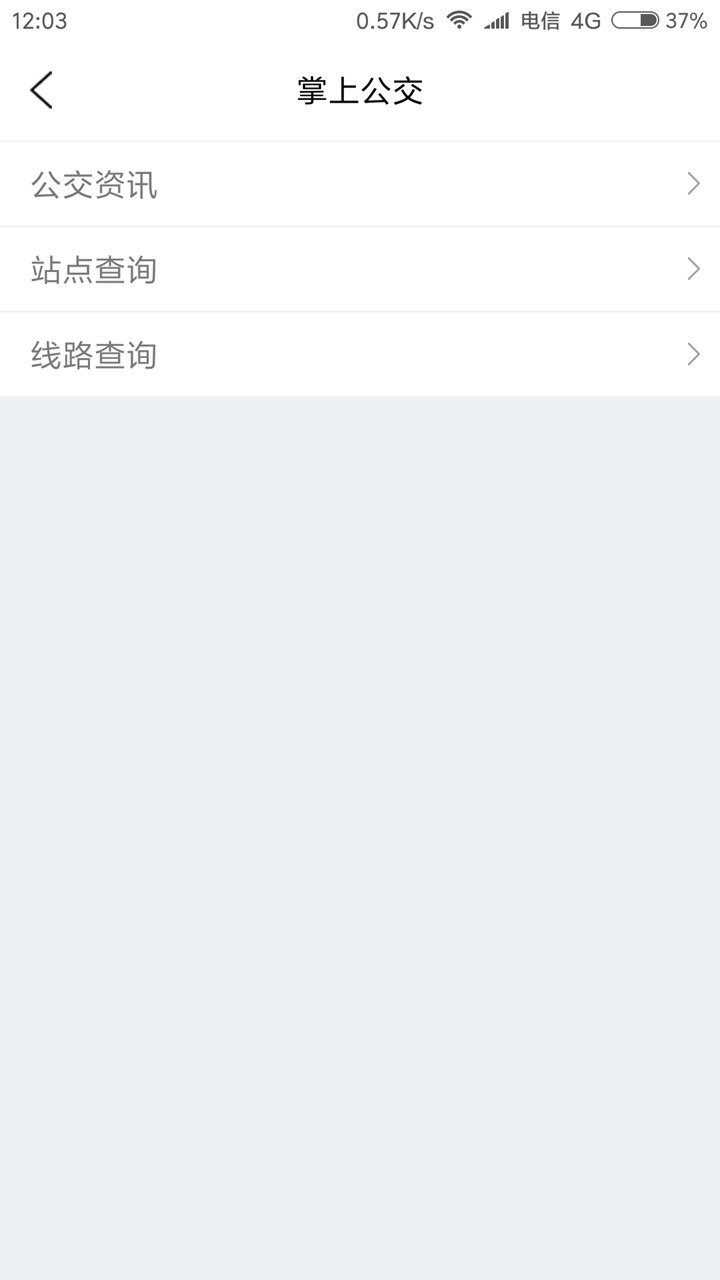Image resolution: width=720 pixels, height=1280 pixels.
Task: Open 站点查询 station query section
Action: point(95,269)
